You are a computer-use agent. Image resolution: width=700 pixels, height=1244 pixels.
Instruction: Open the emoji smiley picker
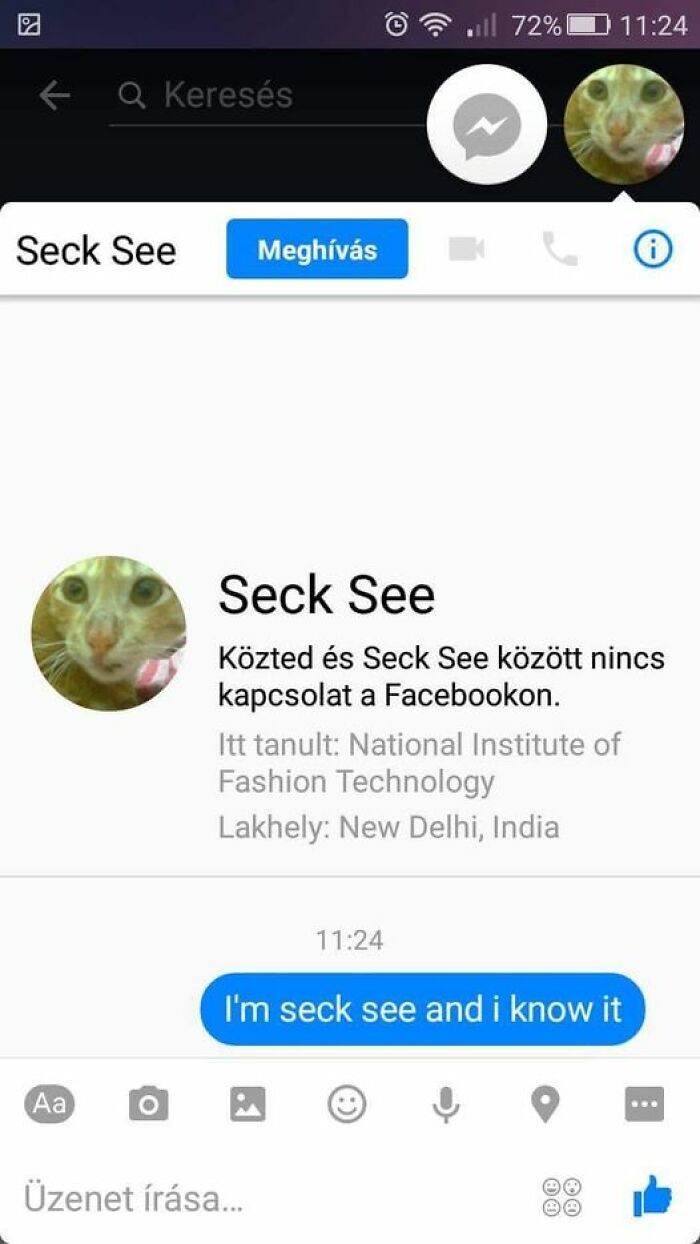(x=347, y=1104)
